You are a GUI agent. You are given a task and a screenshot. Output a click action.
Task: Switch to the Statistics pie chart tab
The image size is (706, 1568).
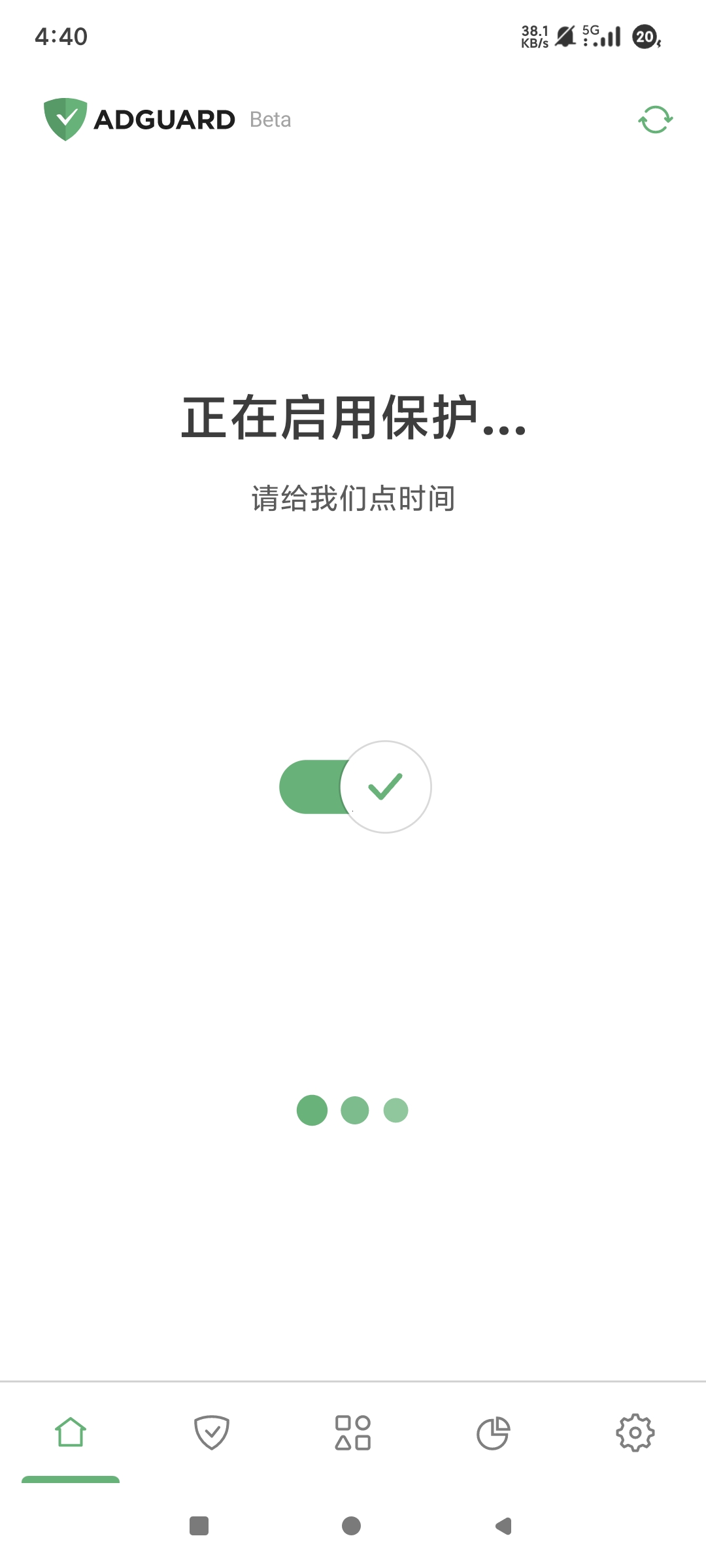click(x=494, y=1433)
